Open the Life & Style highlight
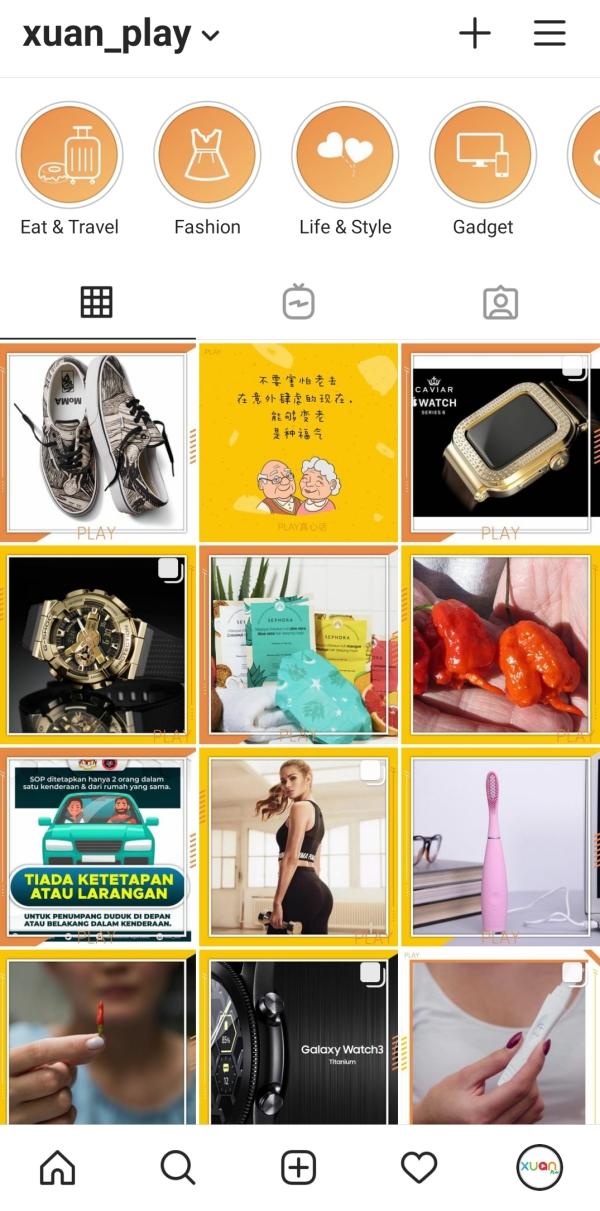The width and height of the screenshot is (600, 1211). [x=345, y=157]
